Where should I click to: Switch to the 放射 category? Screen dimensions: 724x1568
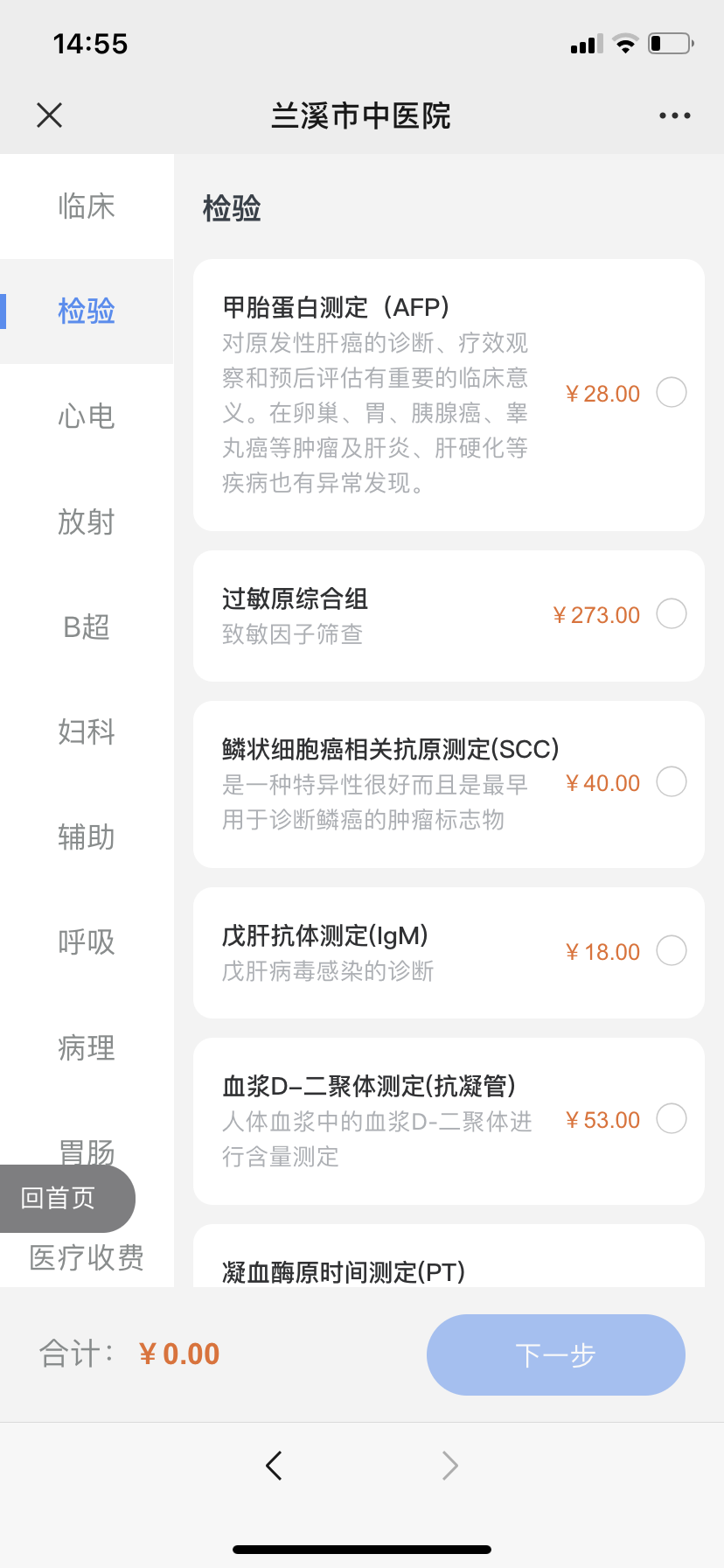[87, 521]
